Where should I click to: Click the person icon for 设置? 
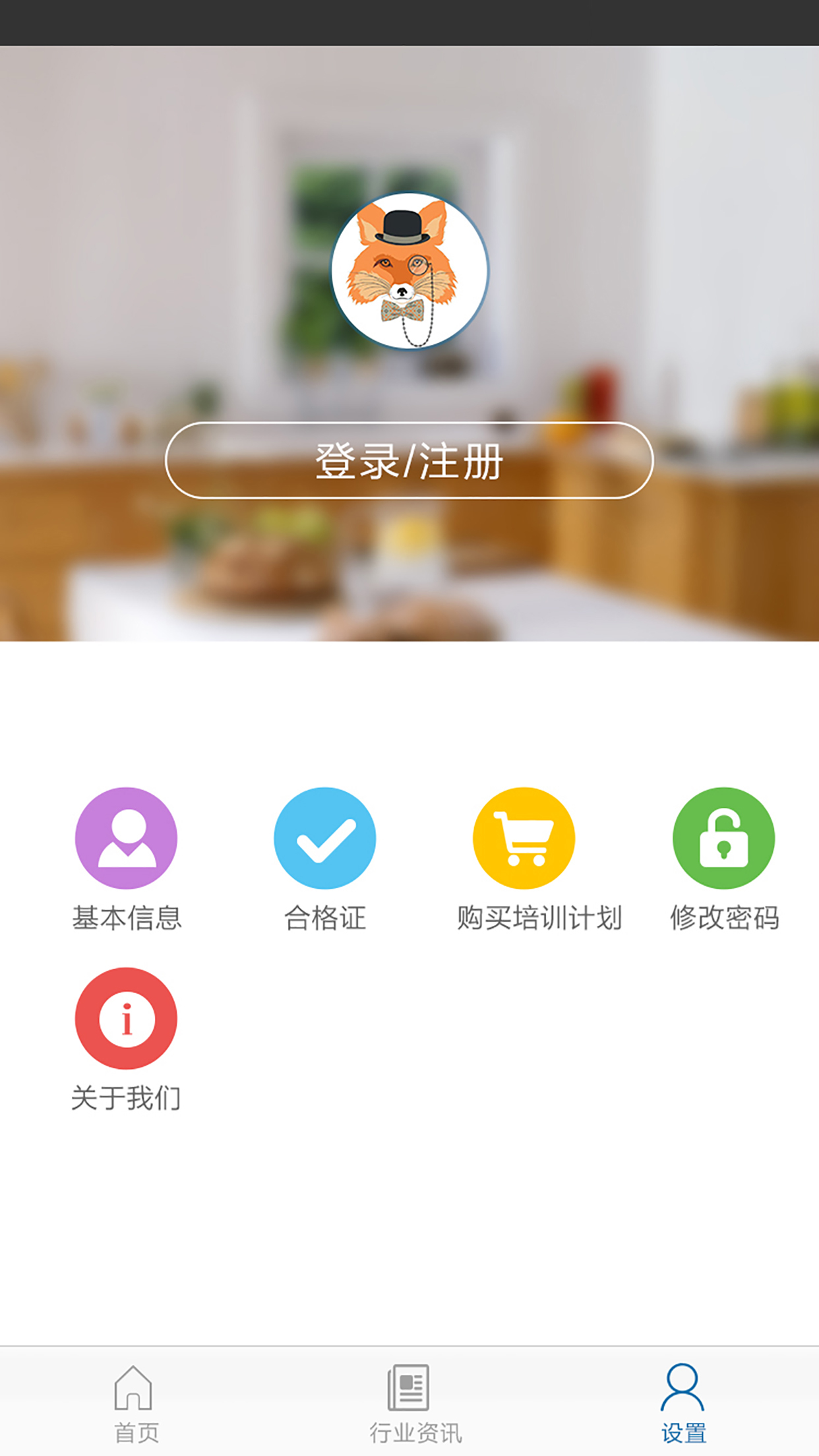pos(682,1388)
